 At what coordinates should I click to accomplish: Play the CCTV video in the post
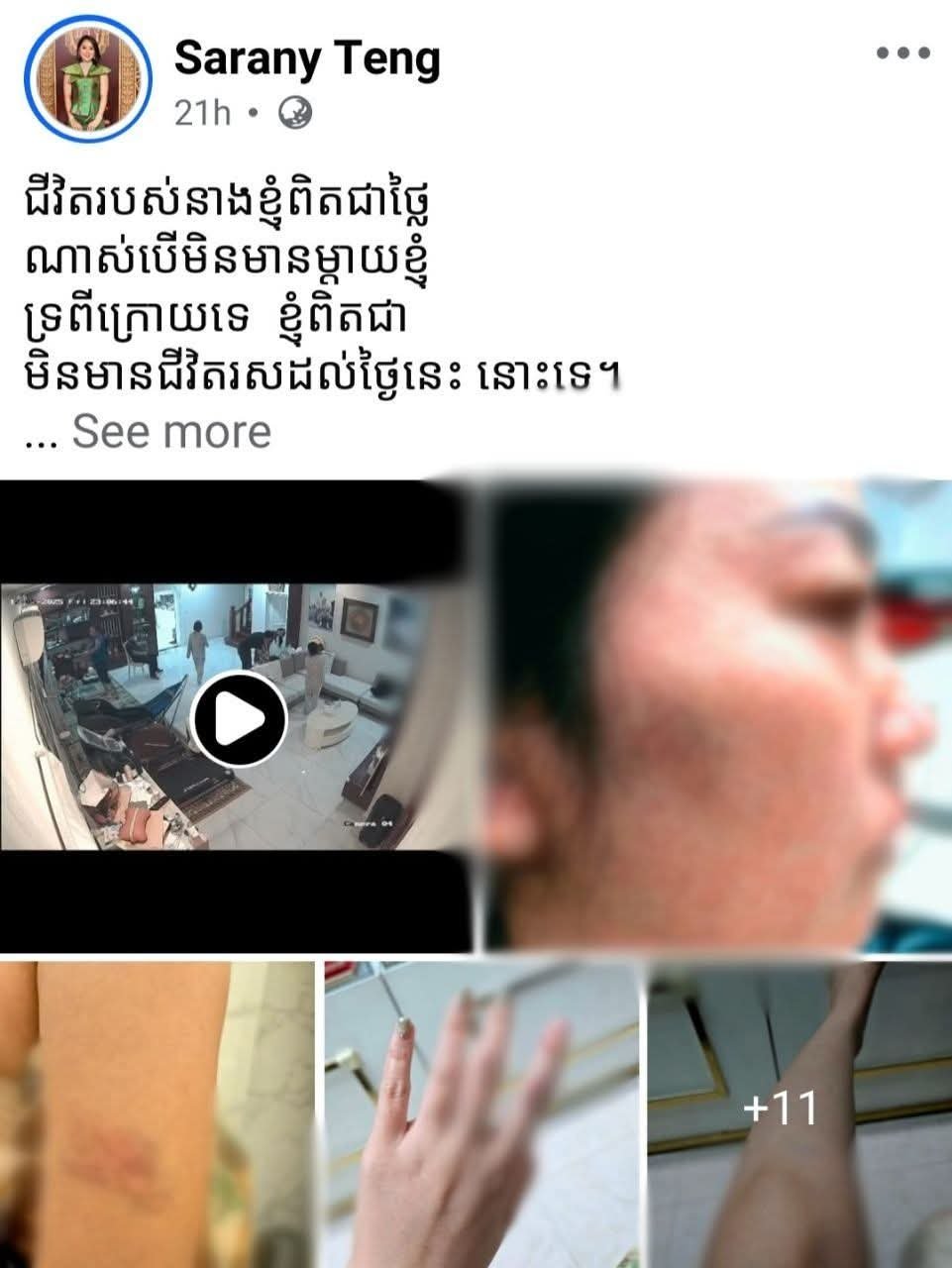(x=239, y=718)
